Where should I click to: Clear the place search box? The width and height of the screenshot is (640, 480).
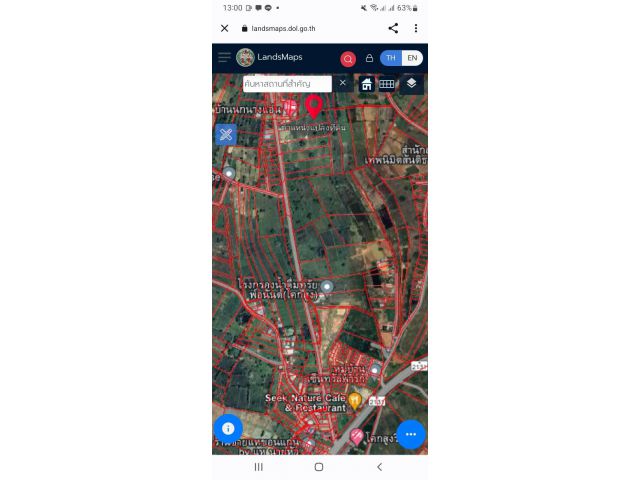tap(342, 83)
